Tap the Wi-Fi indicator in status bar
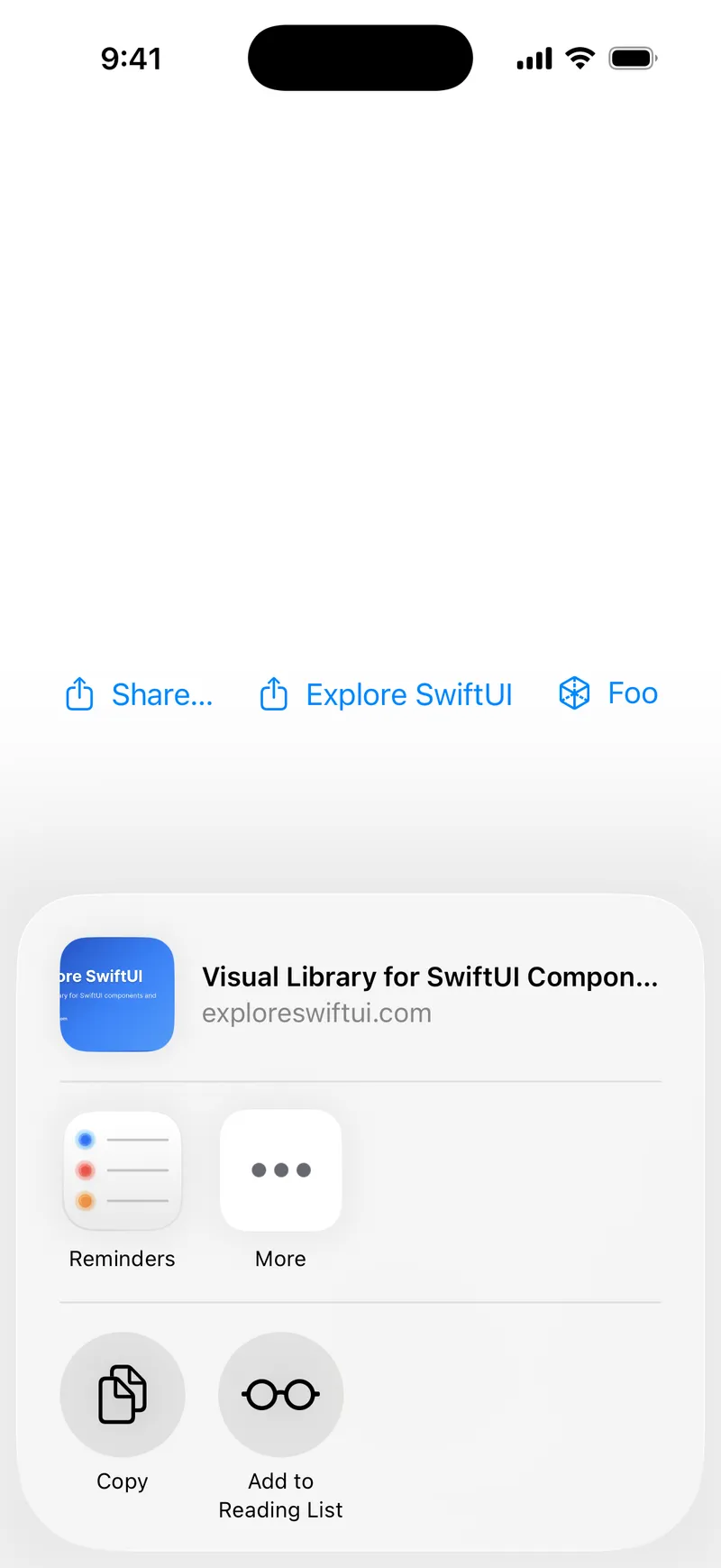 tap(580, 58)
